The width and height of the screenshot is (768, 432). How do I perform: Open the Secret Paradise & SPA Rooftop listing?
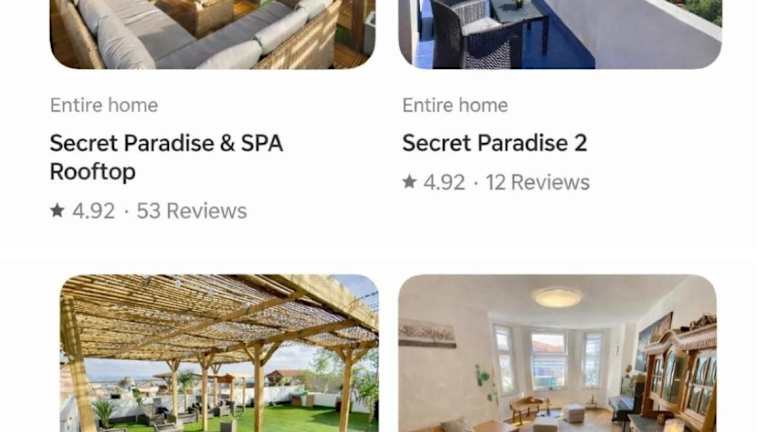167,157
